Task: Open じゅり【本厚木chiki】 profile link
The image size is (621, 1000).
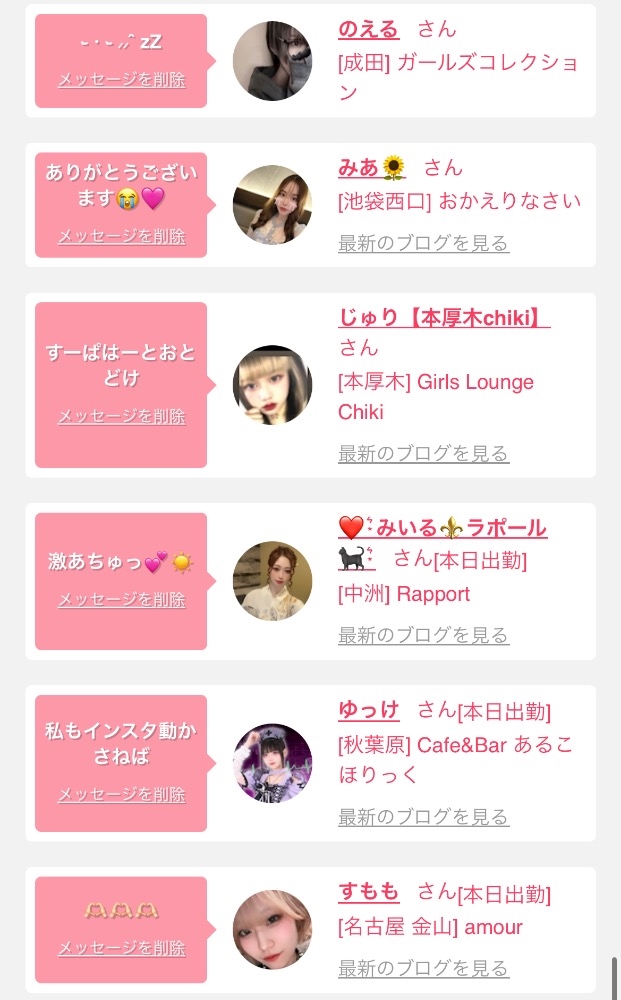Action: 444,318
